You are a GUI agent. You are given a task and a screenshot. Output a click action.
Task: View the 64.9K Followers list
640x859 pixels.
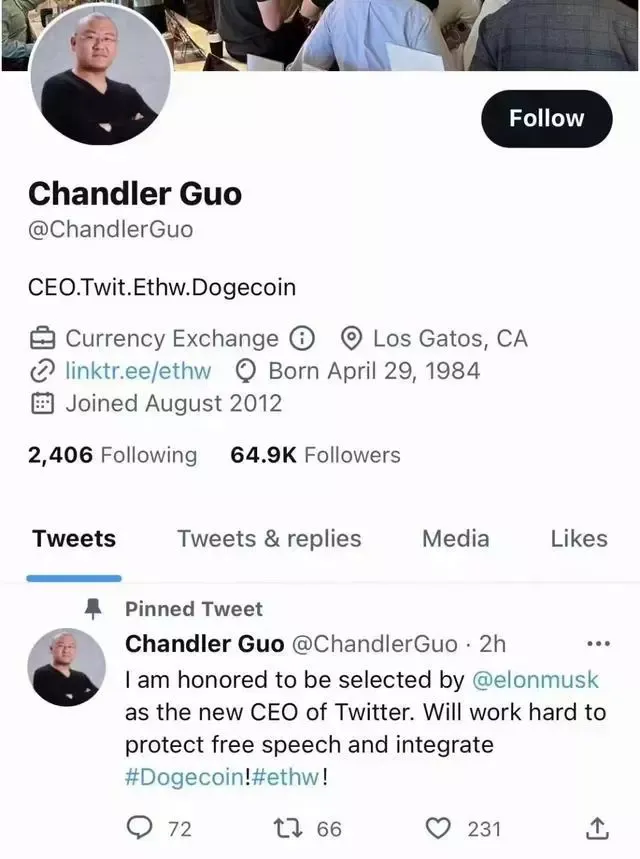(x=315, y=455)
